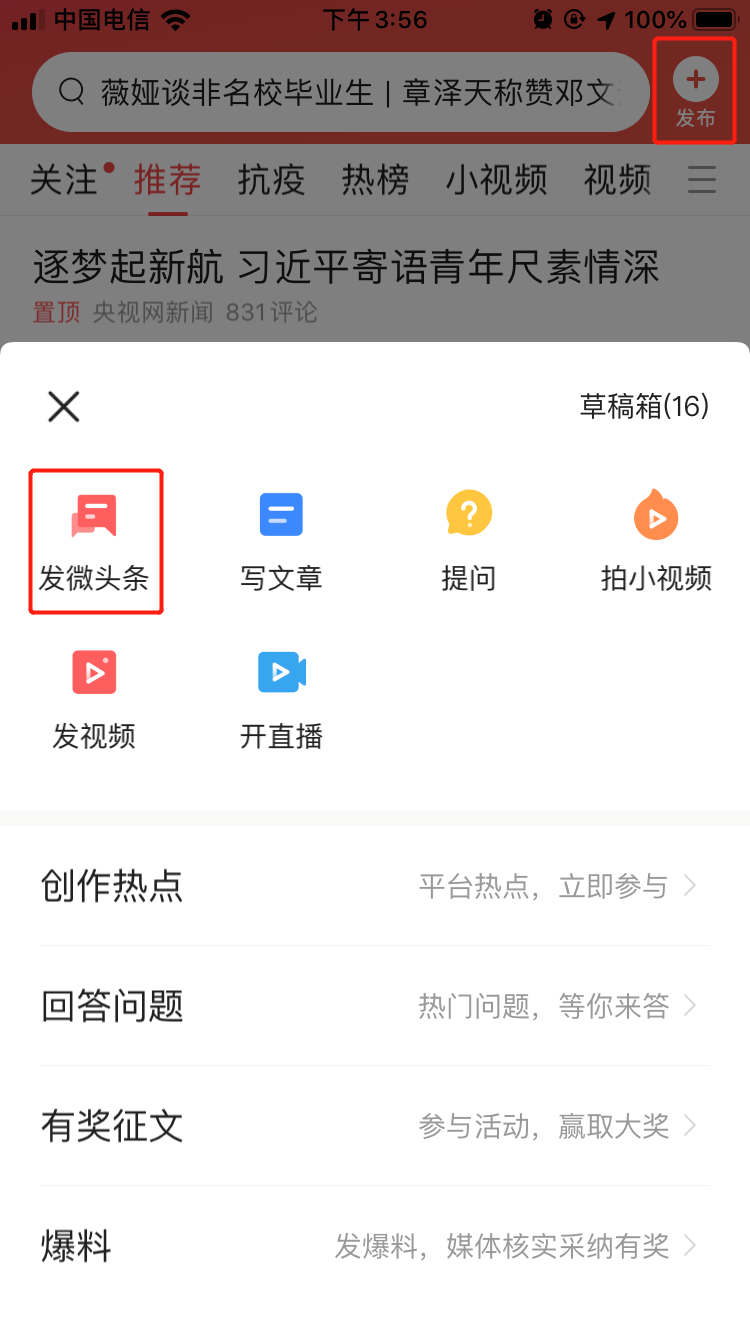Switch to the 小视频 tab

[x=496, y=181]
